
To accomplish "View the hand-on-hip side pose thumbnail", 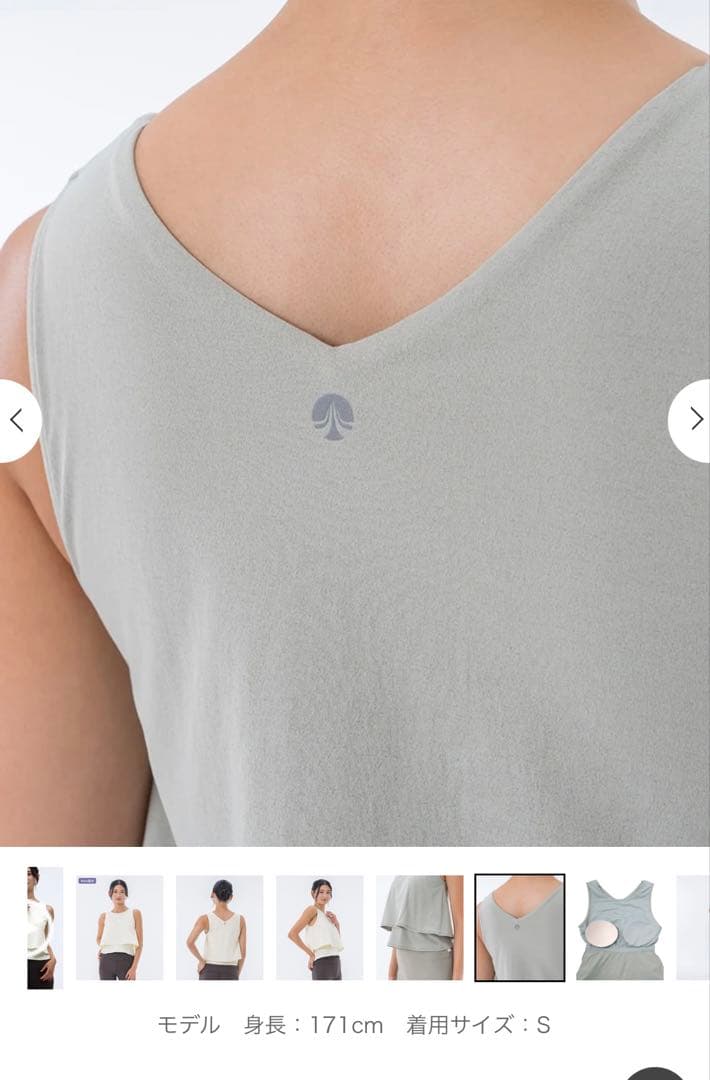I will point(320,928).
